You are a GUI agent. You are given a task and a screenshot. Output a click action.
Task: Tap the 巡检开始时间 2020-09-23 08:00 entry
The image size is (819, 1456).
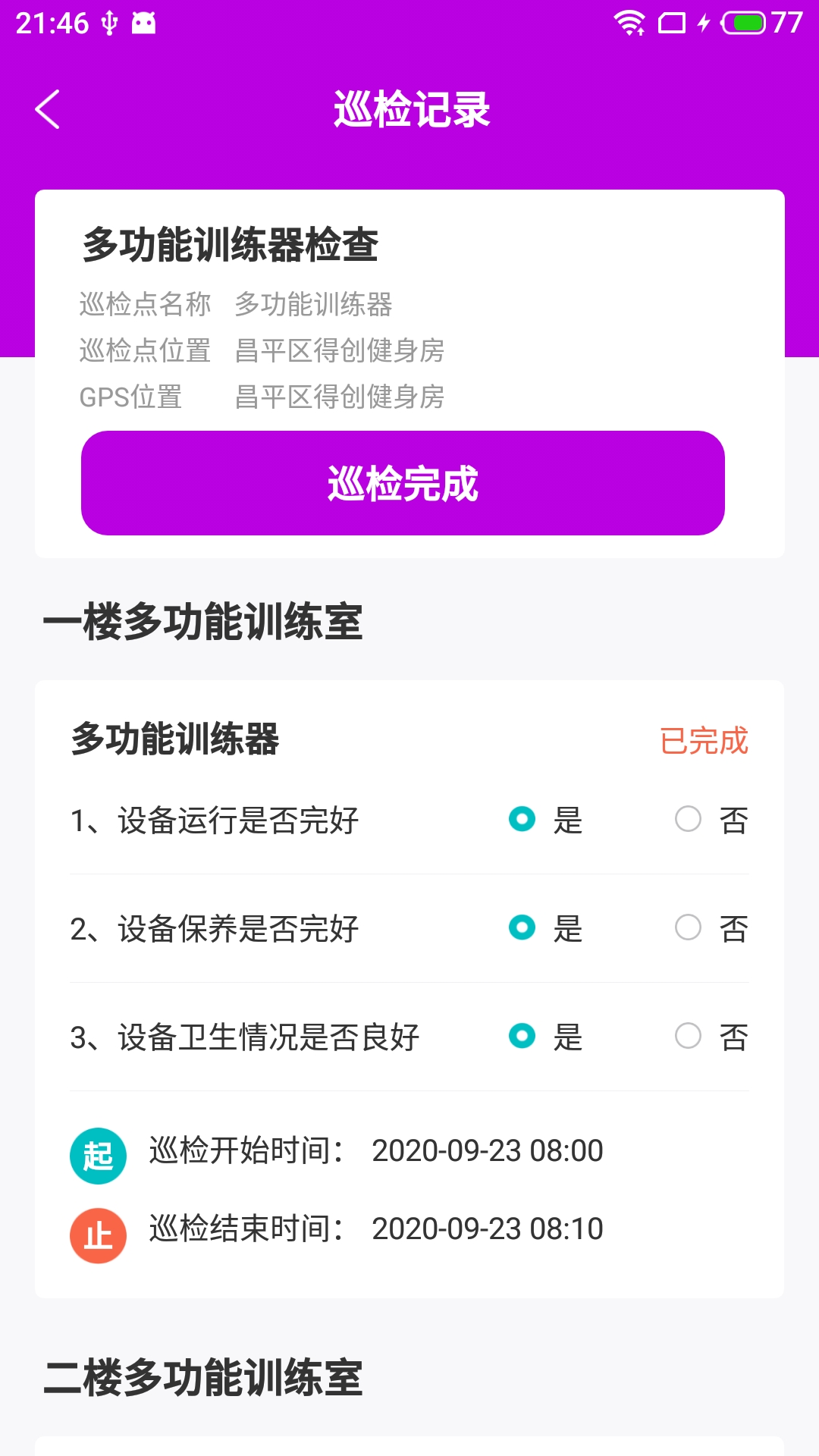[x=375, y=1151]
